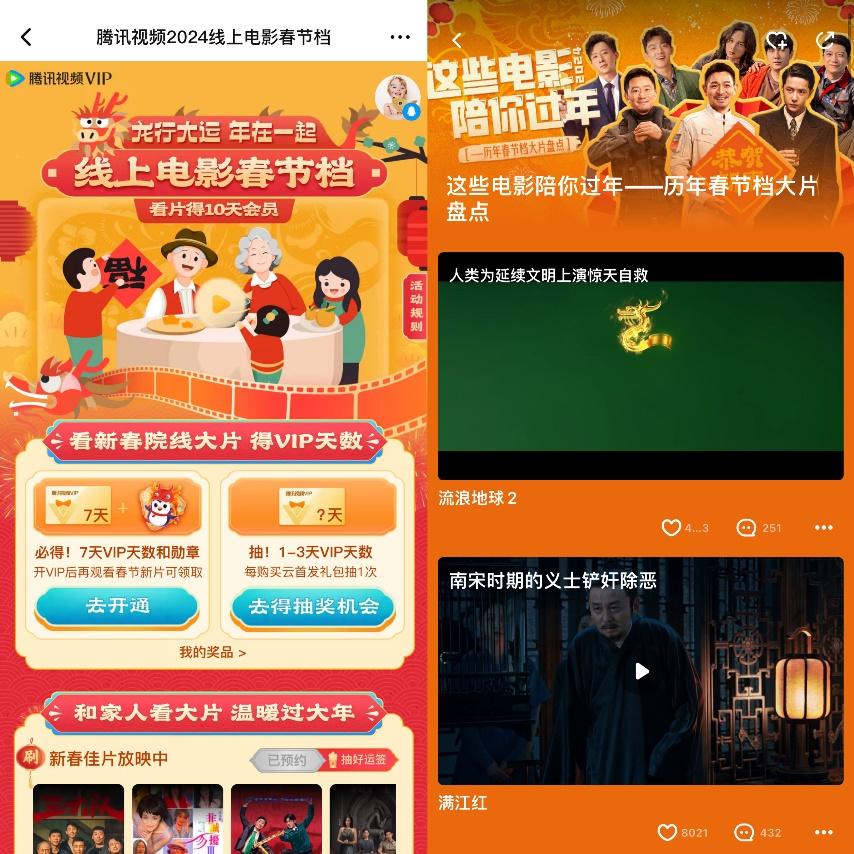Open comments for 流浪地球2
854x854 pixels.
746,527
